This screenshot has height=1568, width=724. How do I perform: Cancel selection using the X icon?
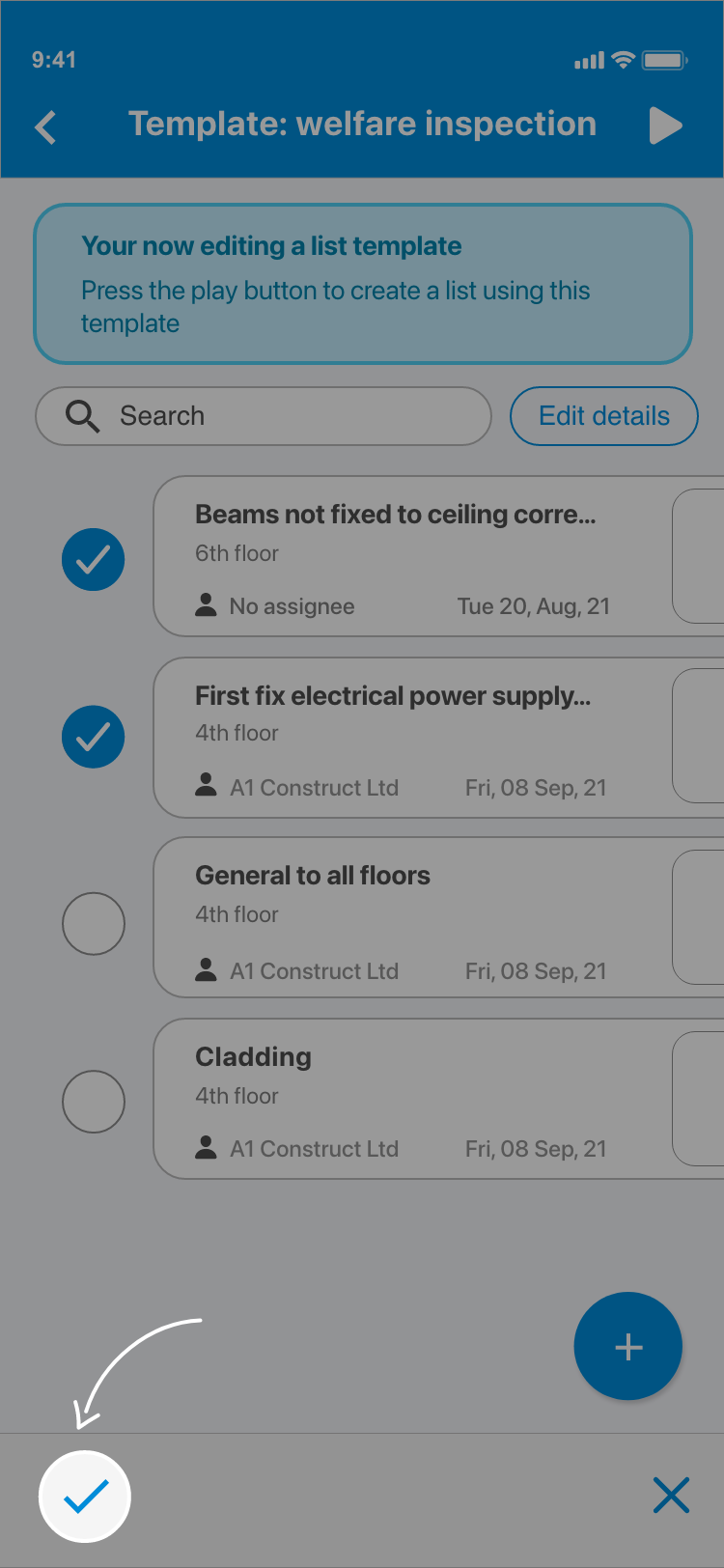671,1495
